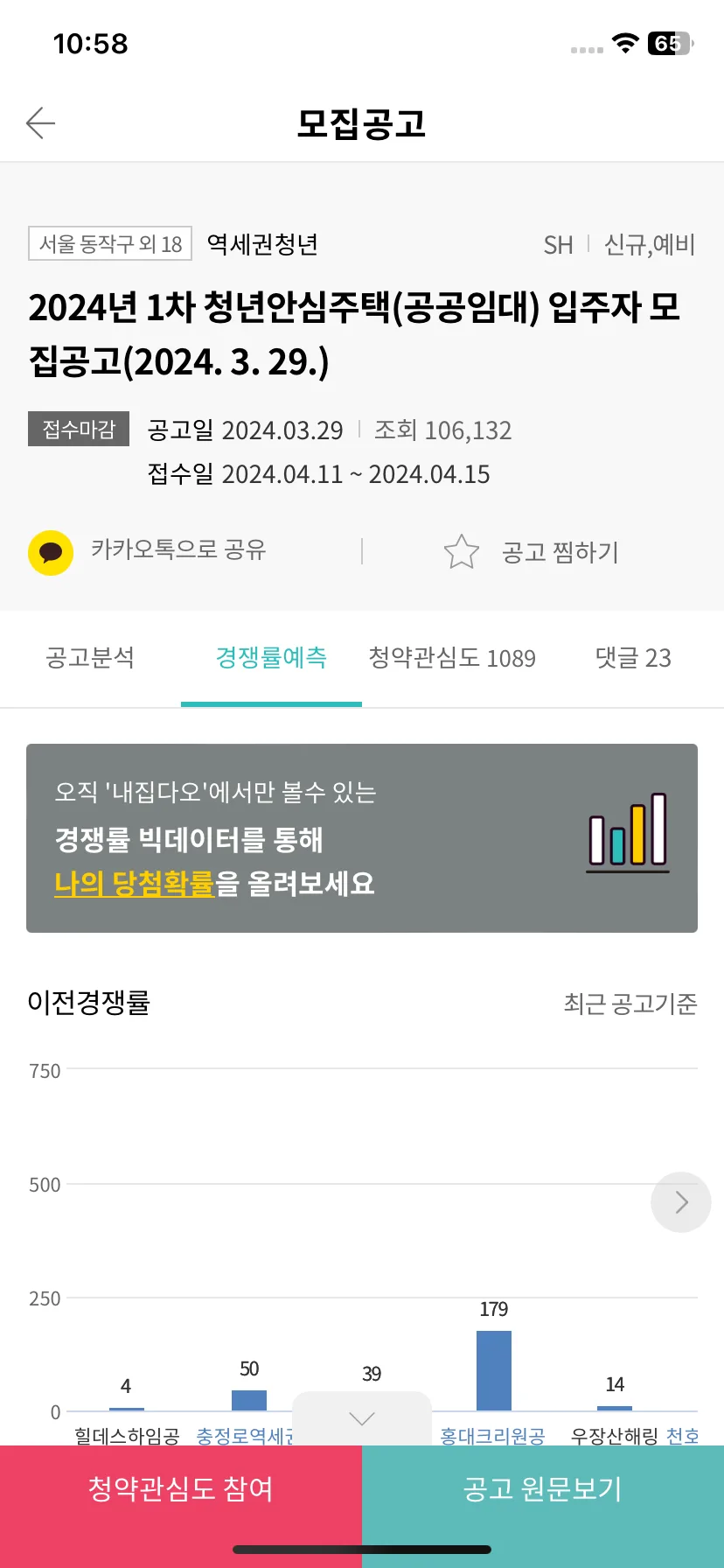Tap 청약관심도 참여 button
Screen dimensions: 724x1568
pos(181,1489)
